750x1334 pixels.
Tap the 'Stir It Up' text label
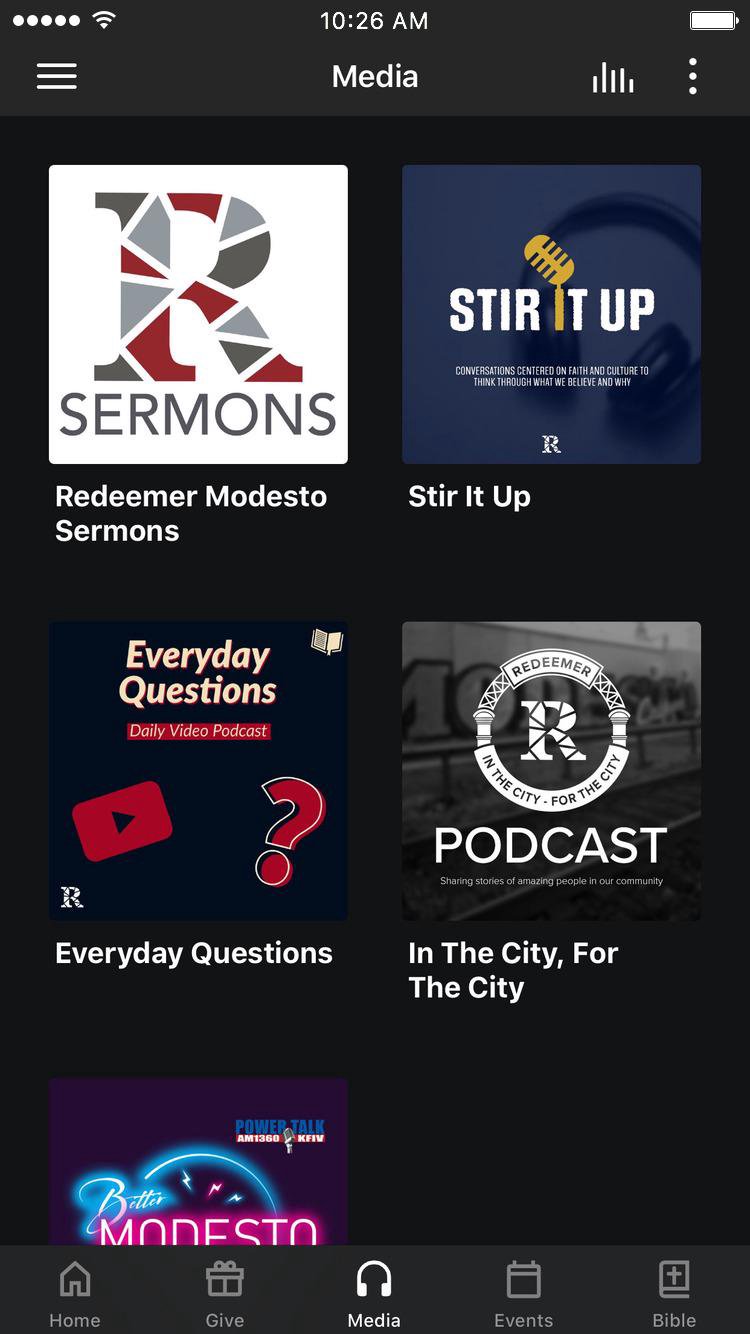(469, 496)
